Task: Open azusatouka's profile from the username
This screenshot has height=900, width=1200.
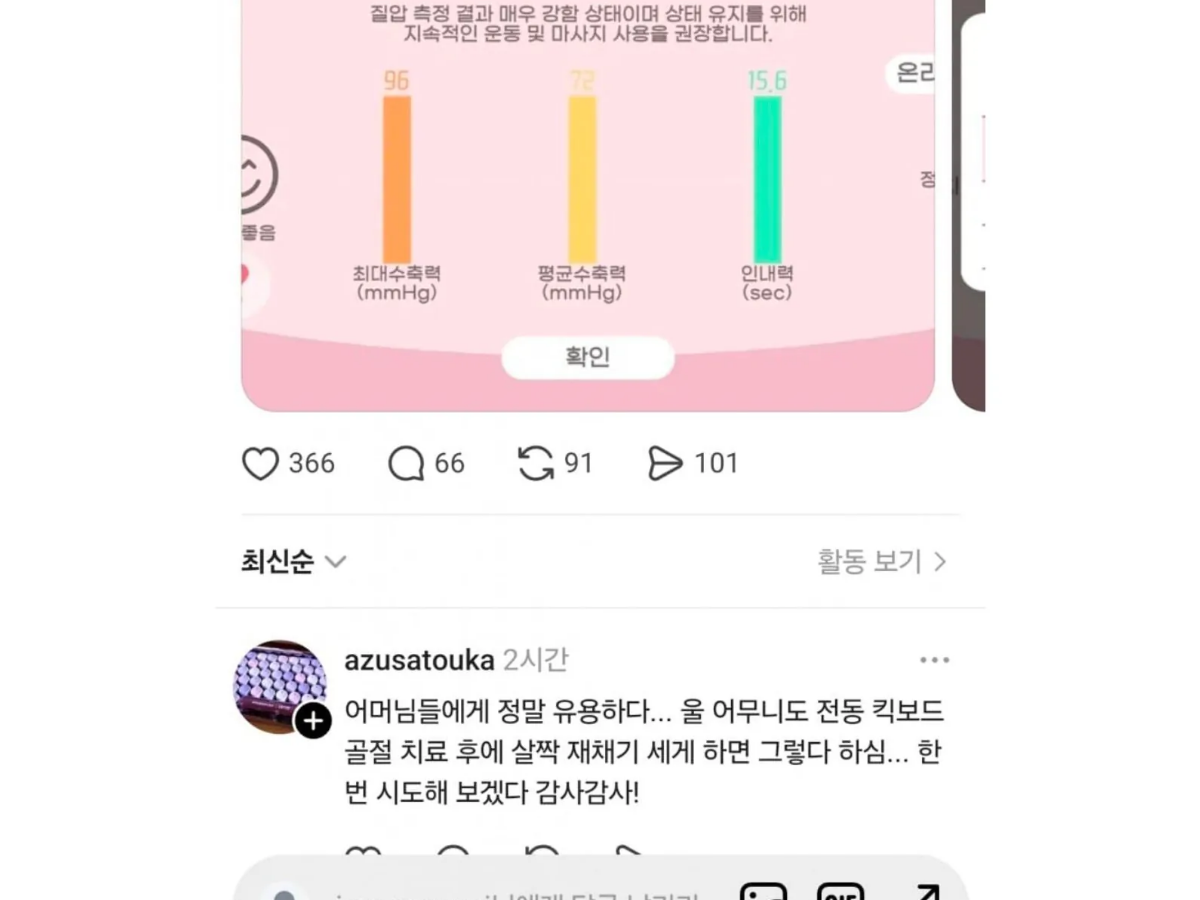Action: tap(419, 660)
